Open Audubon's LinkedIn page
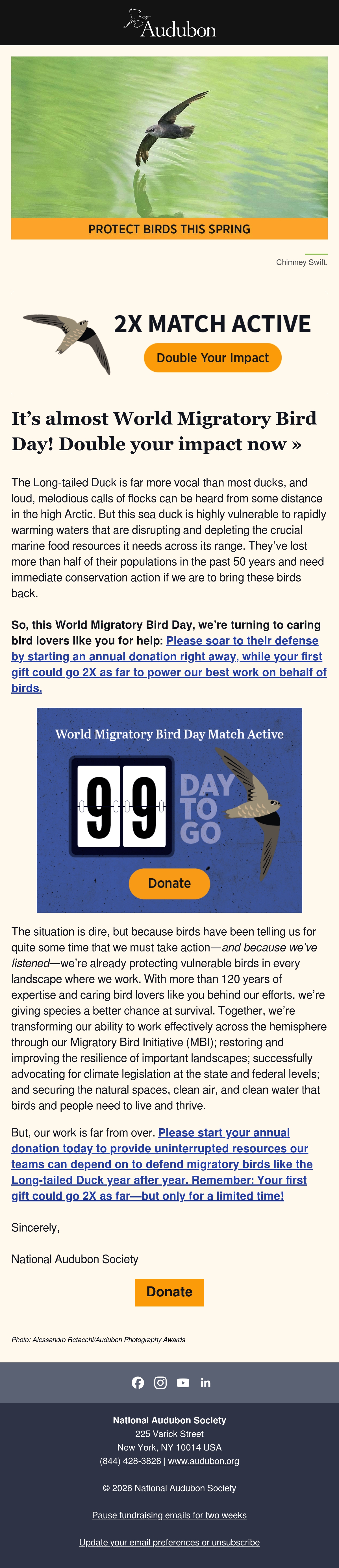The image size is (339, 1568). [206, 1382]
